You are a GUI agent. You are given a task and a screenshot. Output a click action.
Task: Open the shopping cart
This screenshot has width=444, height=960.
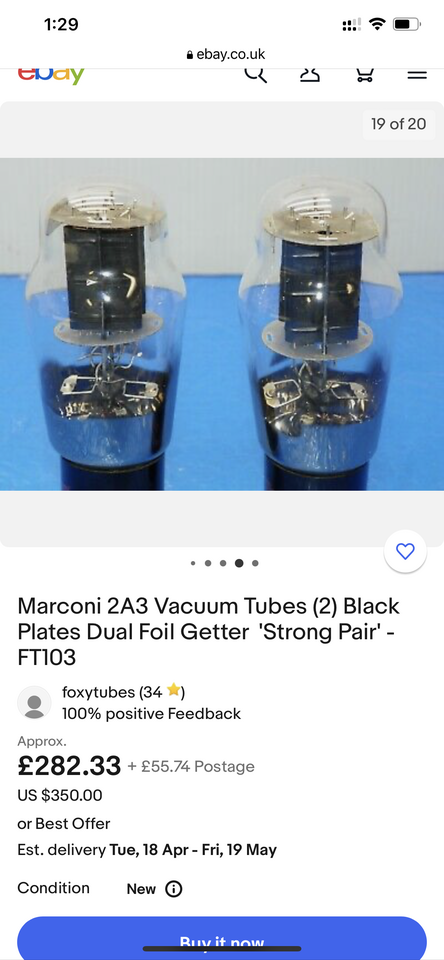(x=364, y=74)
